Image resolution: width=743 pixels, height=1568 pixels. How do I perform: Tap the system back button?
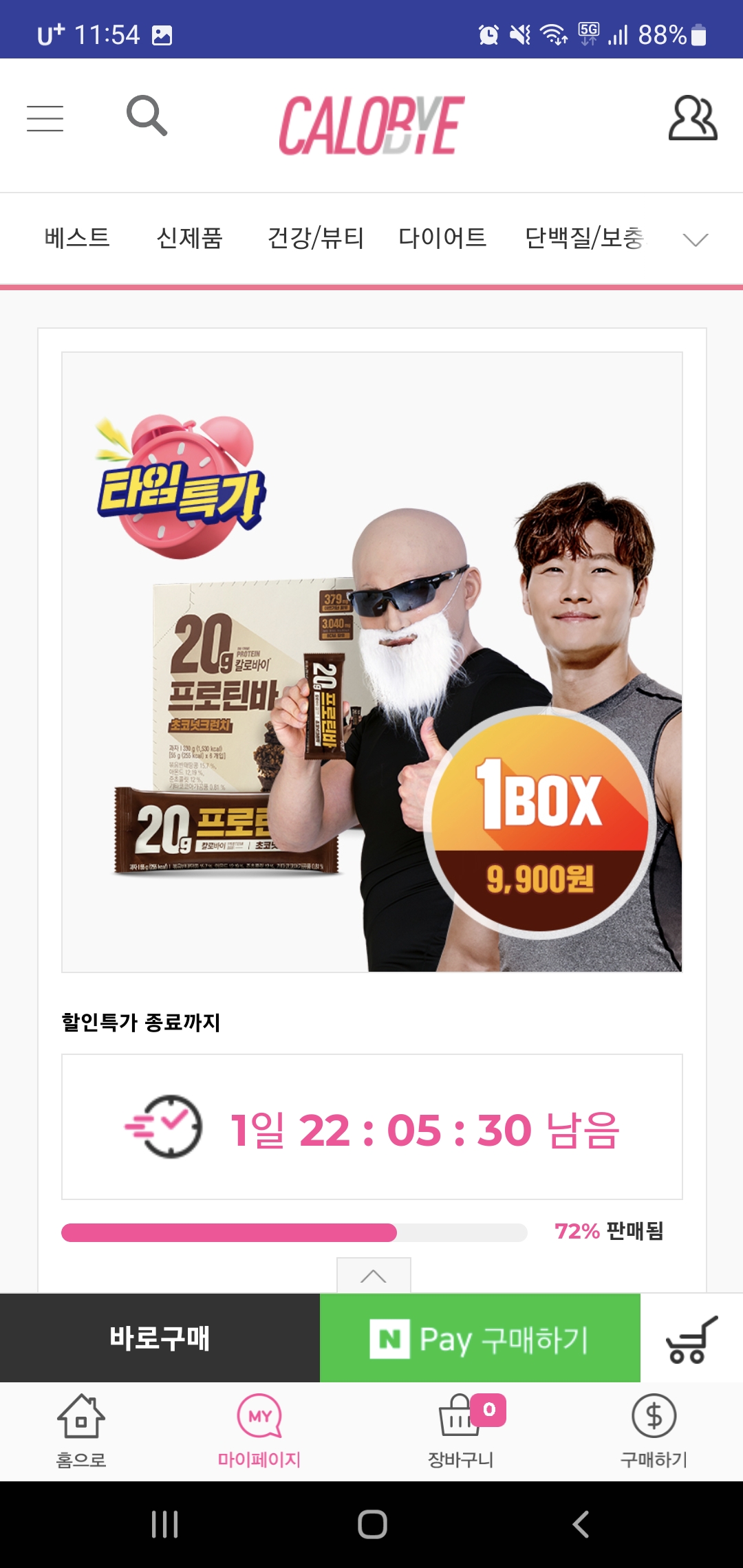[580, 1524]
